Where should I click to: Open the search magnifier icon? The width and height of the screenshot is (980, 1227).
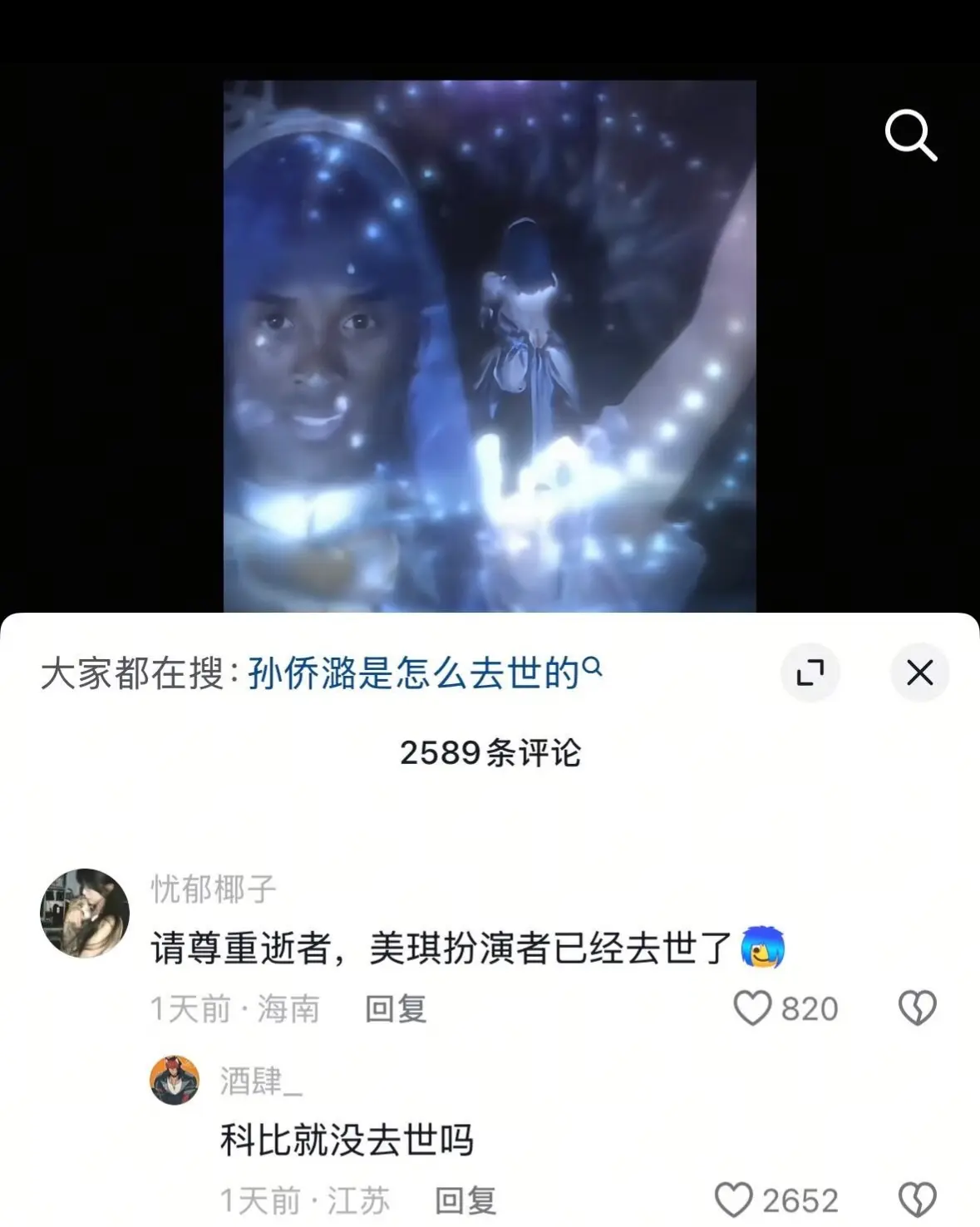(910, 136)
